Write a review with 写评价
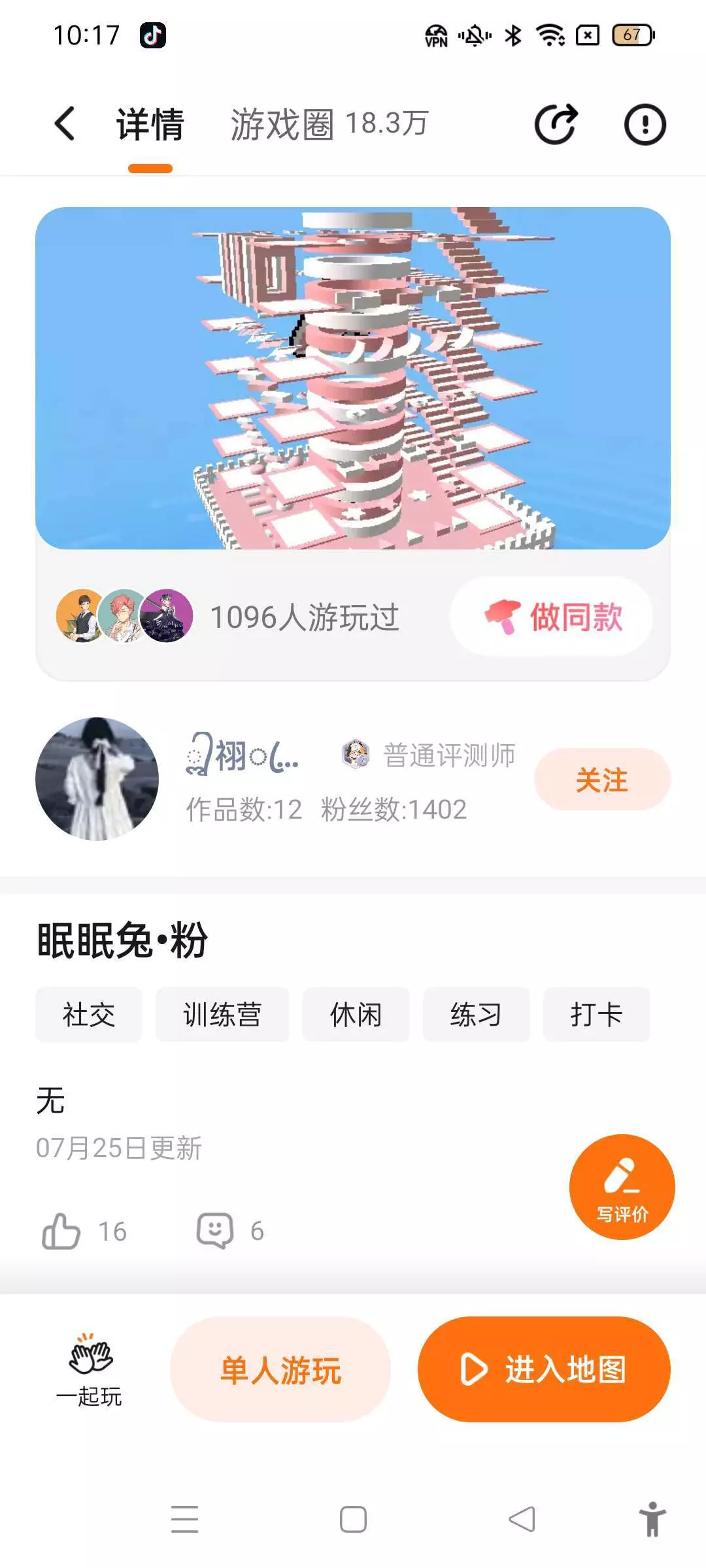Screen dimensions: 706x1568 click(622, 1186)
